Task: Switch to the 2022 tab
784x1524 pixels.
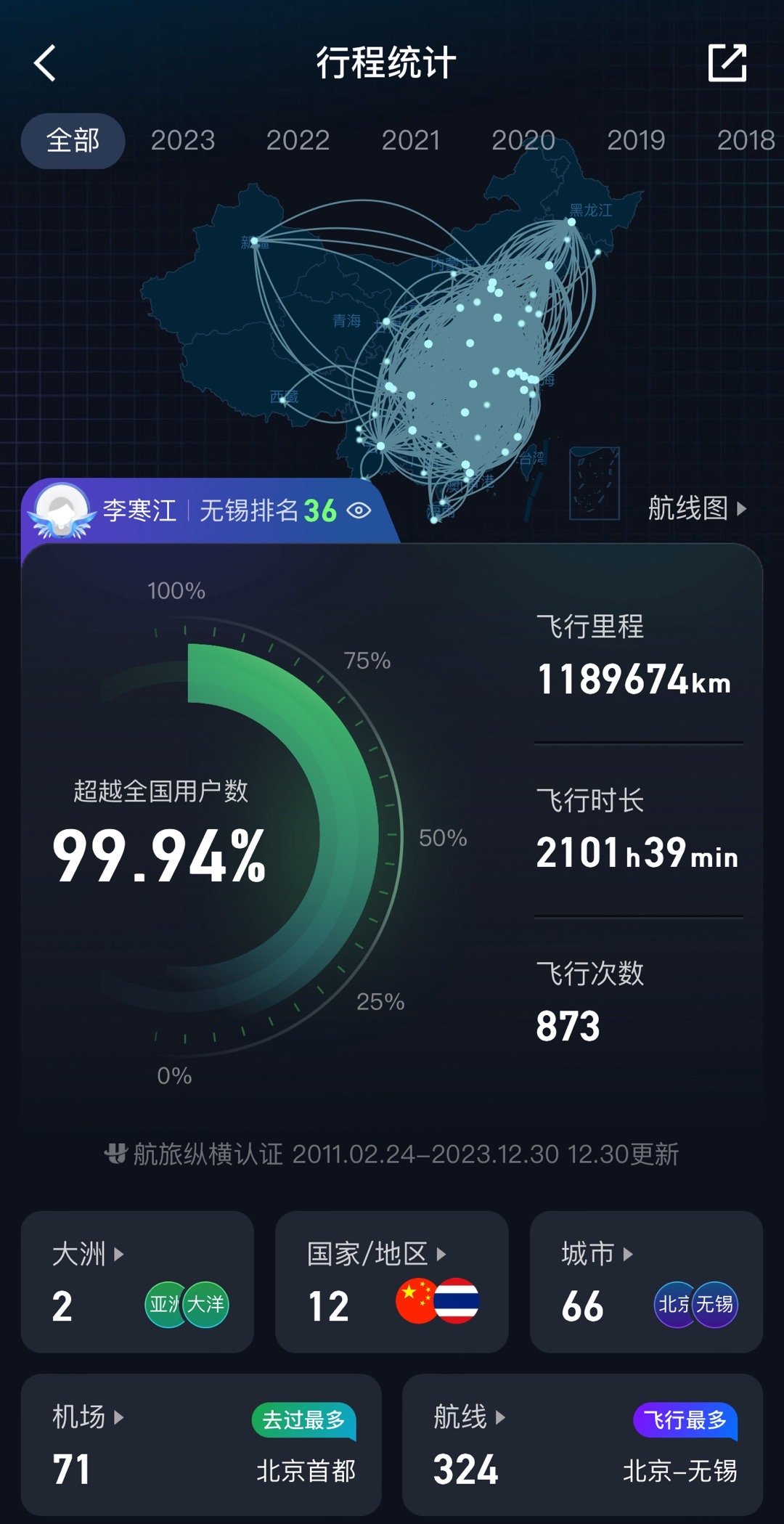Action: pyautogui.click(x=298, y=140)
